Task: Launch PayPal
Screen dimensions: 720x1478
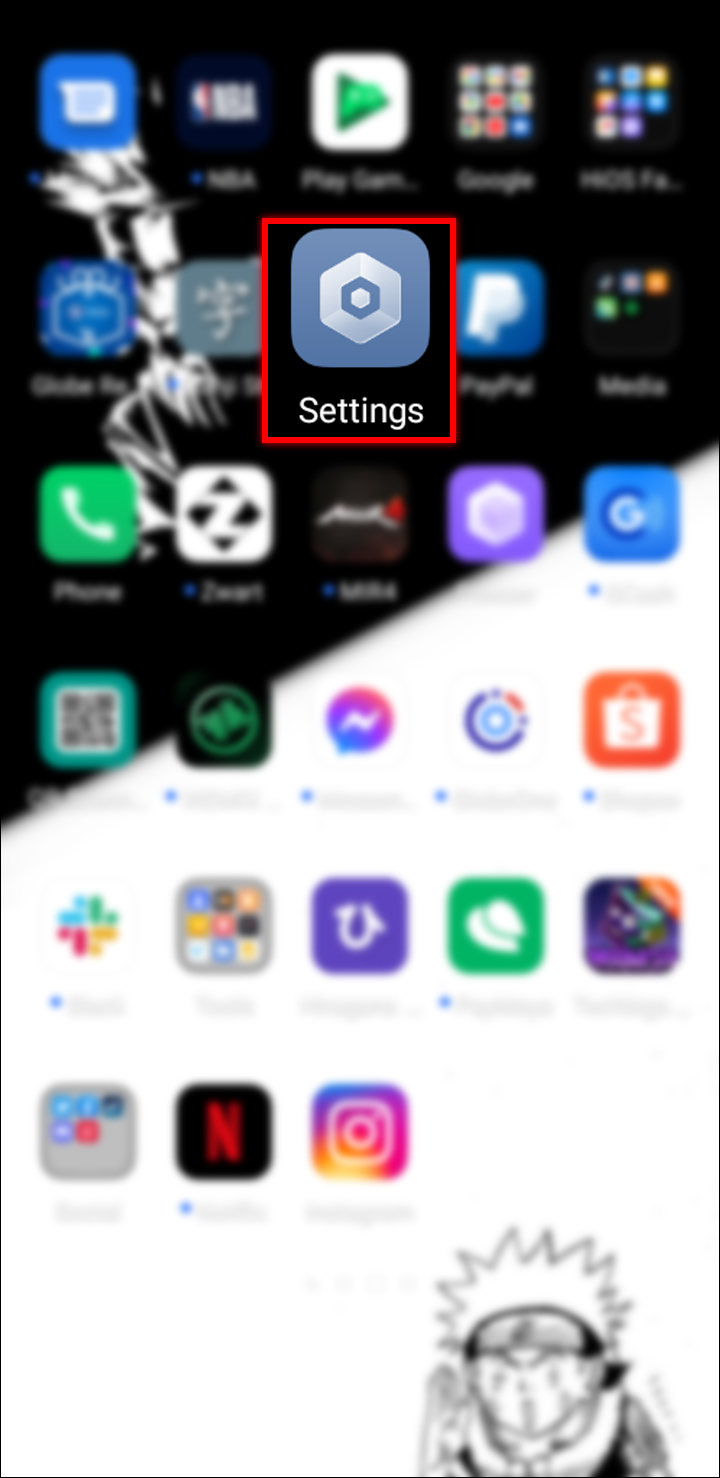Action: (x=497, y=307)
